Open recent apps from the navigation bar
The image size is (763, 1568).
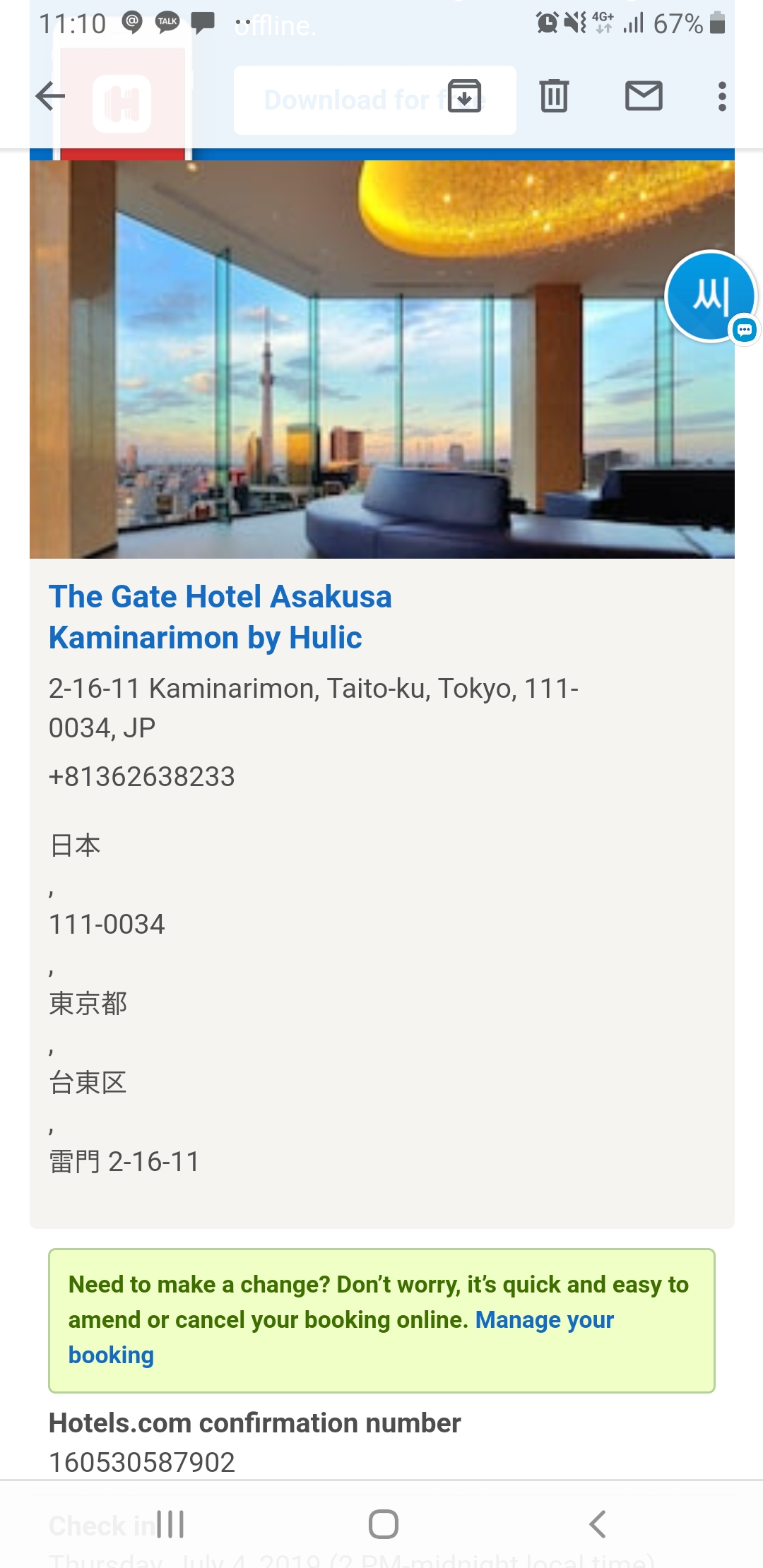click(170, 1524)
